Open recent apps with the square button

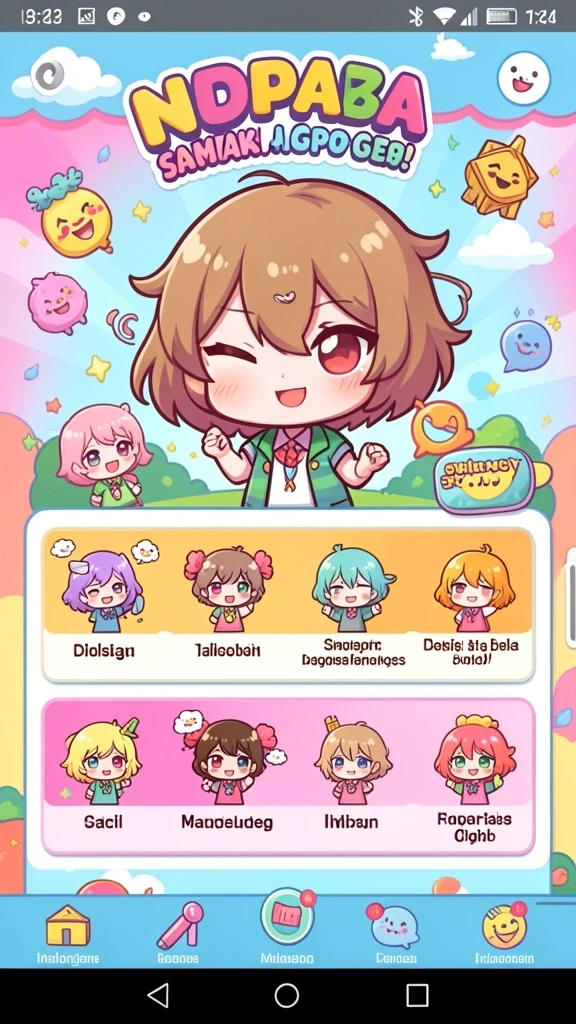[417, 995]
